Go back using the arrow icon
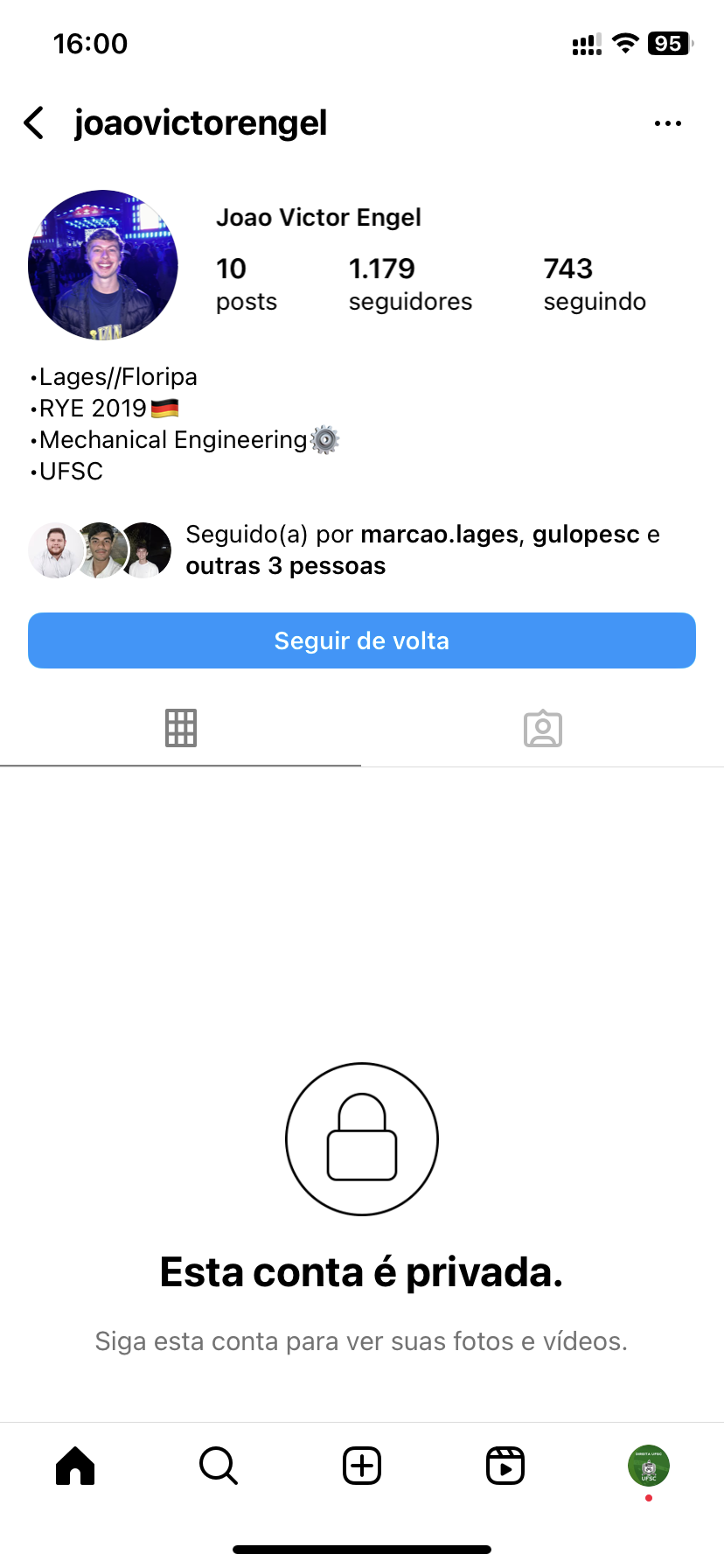This screenshot has height=1568, width=724. (34, 123)
